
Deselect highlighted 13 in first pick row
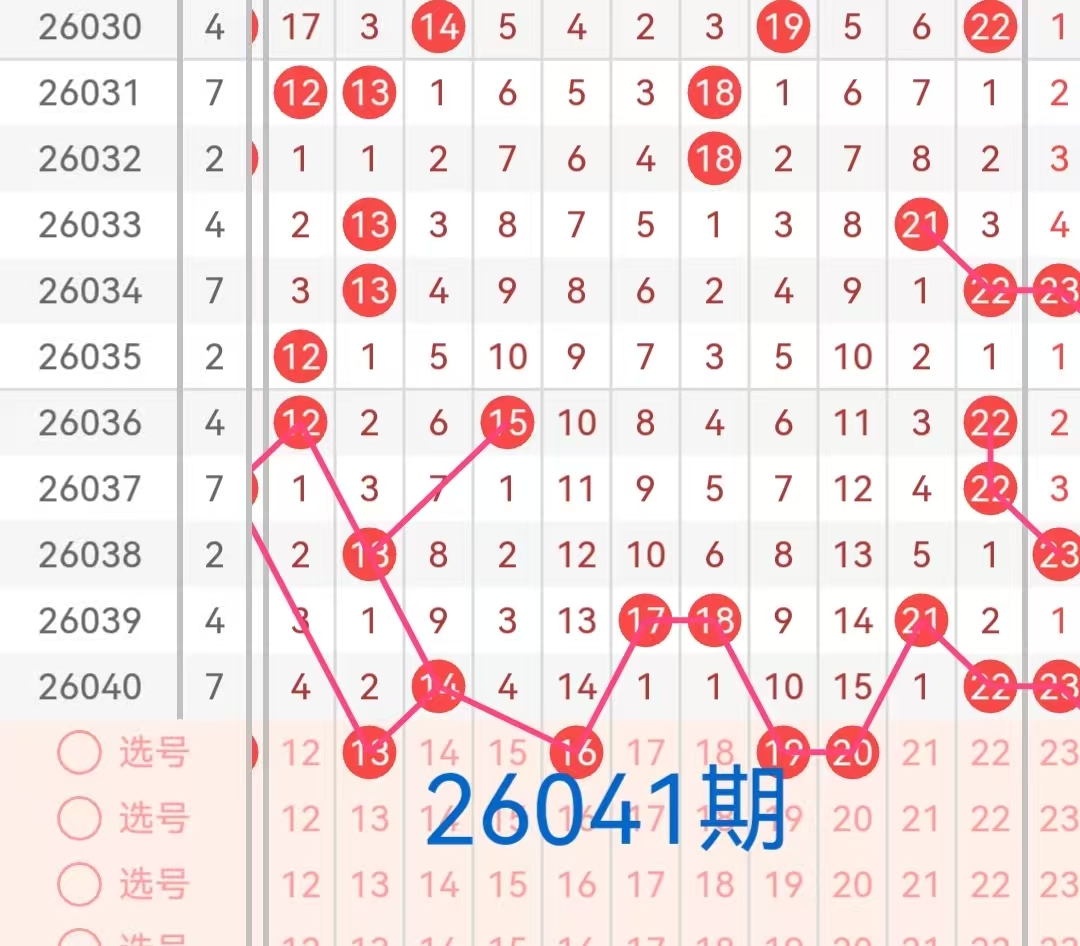[x=369, y=752]
